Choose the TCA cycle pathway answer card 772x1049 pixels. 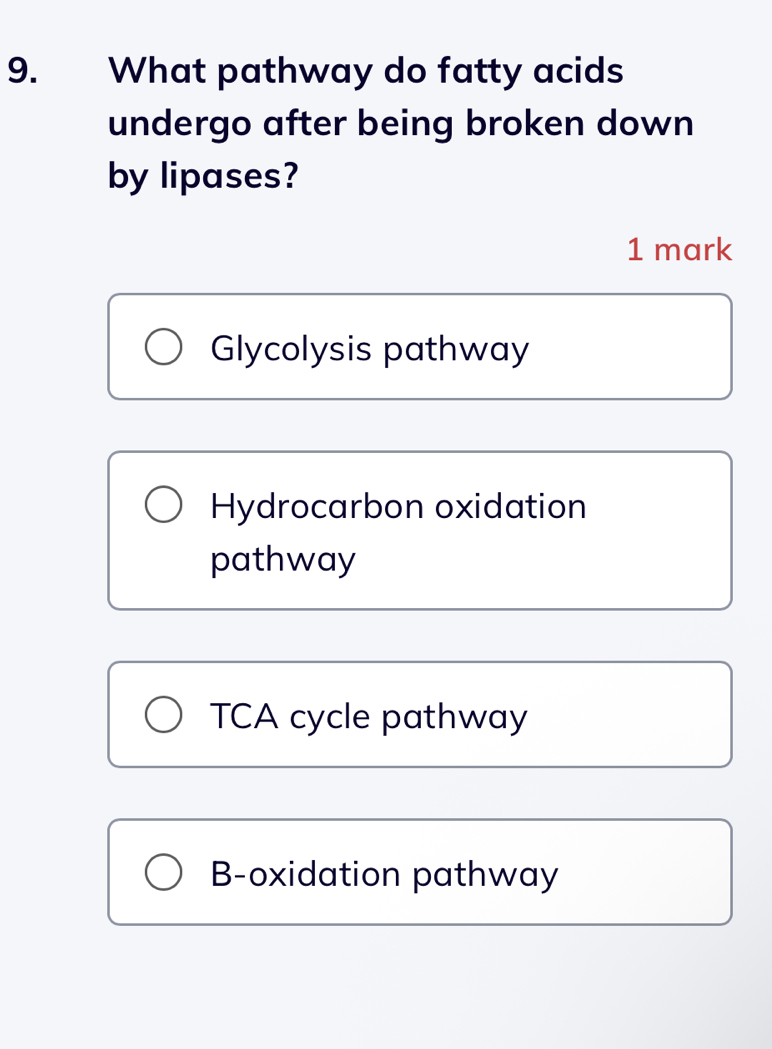(x=420, y=714)
